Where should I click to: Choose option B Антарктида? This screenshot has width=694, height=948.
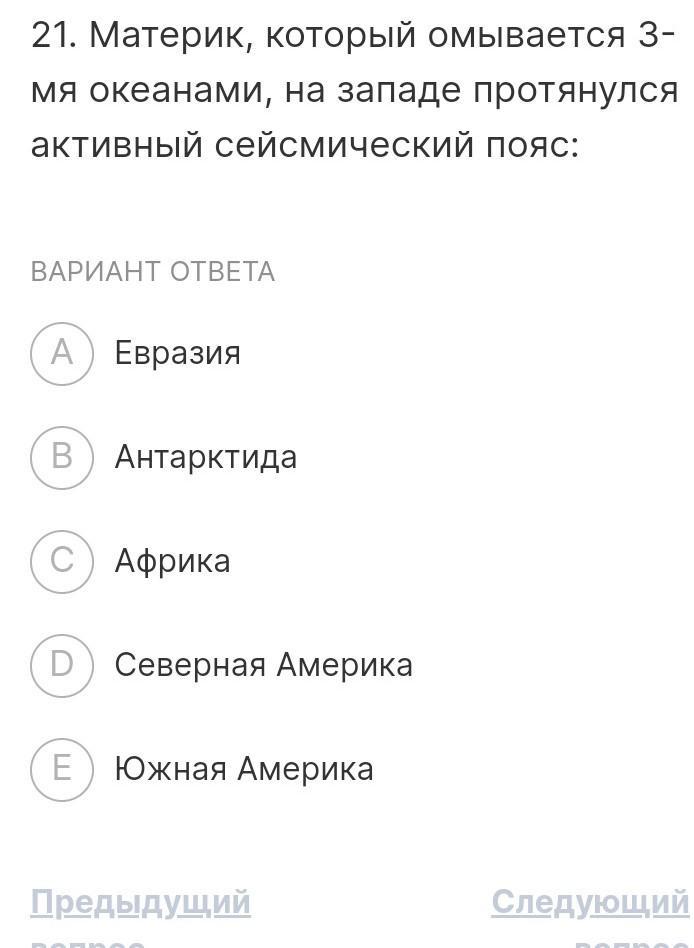62,457
